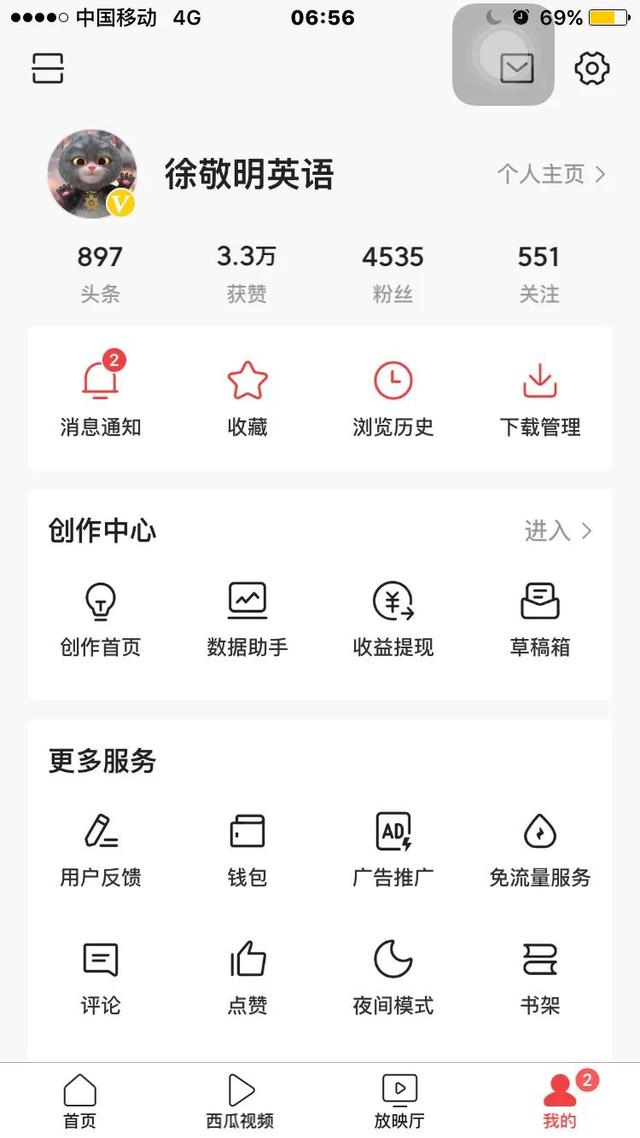Viewport: 640px width, 1138px height.
Task: Open 消息通知 notifications
Action: (x=100, y=397)
